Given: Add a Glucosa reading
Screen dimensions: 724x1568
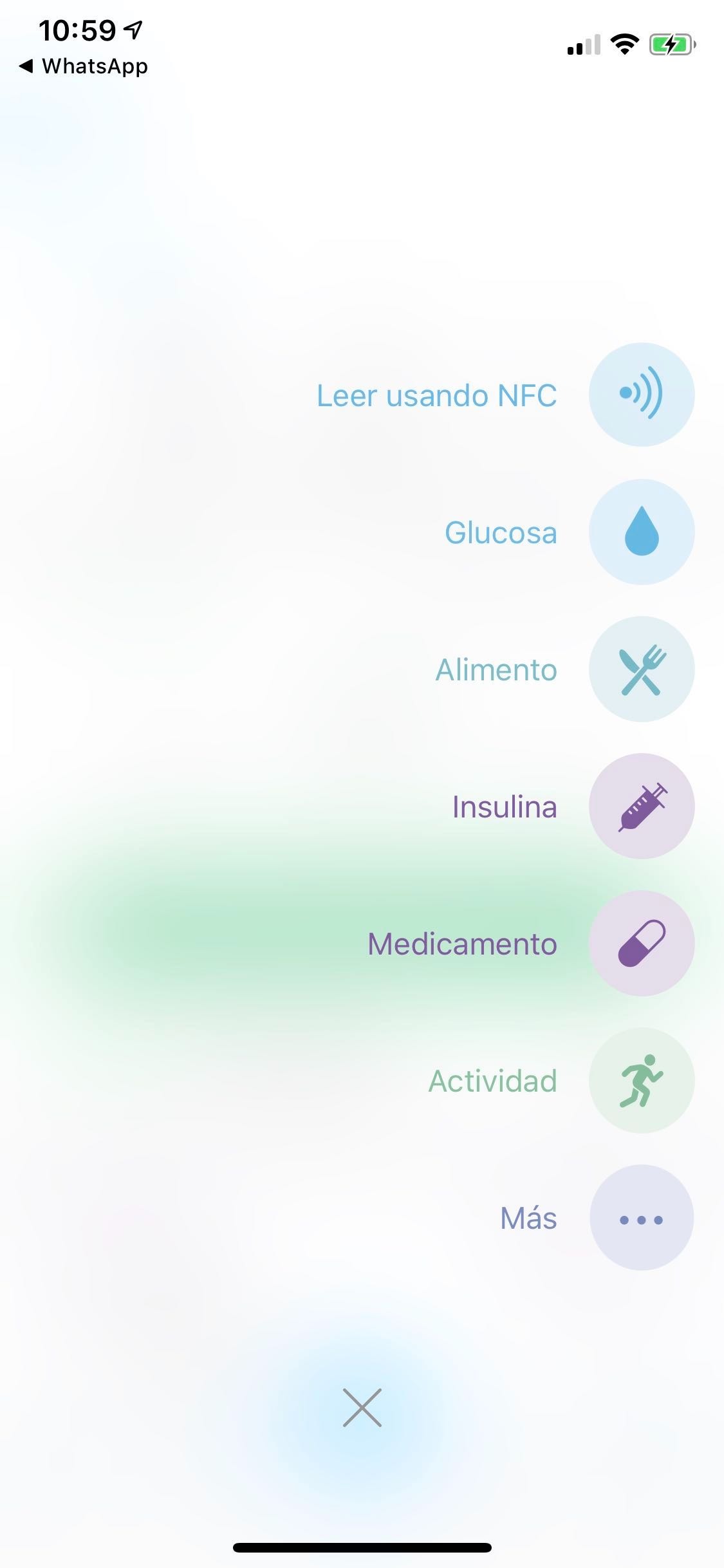Looking at the screenshot, I should pos(641,532).
